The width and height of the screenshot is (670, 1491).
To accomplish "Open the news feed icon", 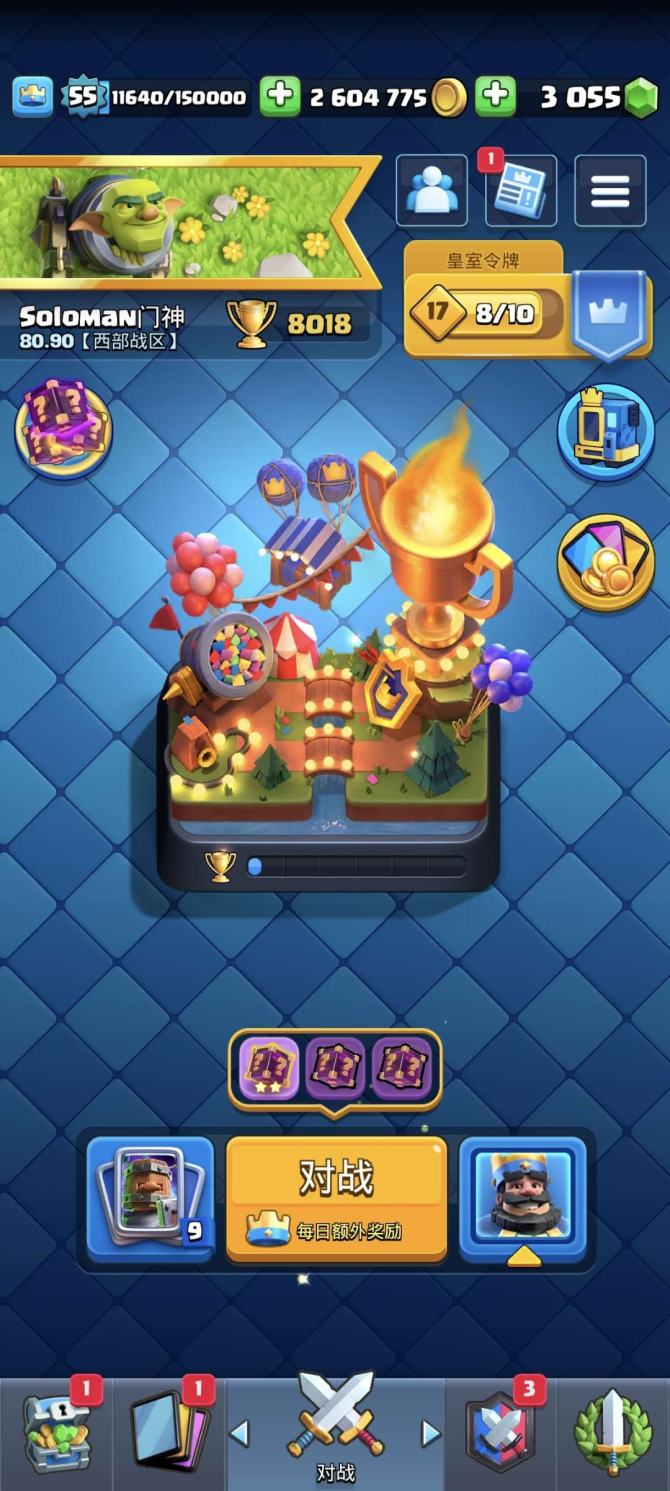I will 521,190.
